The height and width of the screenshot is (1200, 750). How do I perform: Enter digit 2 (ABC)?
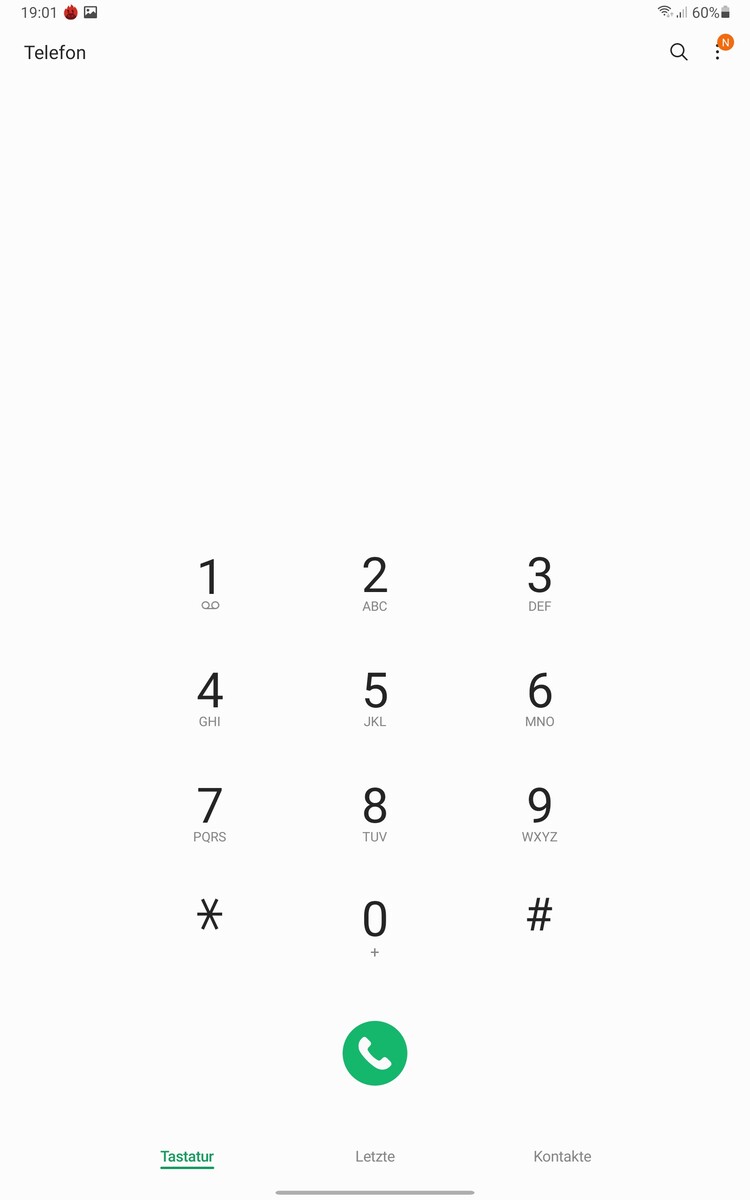pyautogui.click(x=375, y=584)
